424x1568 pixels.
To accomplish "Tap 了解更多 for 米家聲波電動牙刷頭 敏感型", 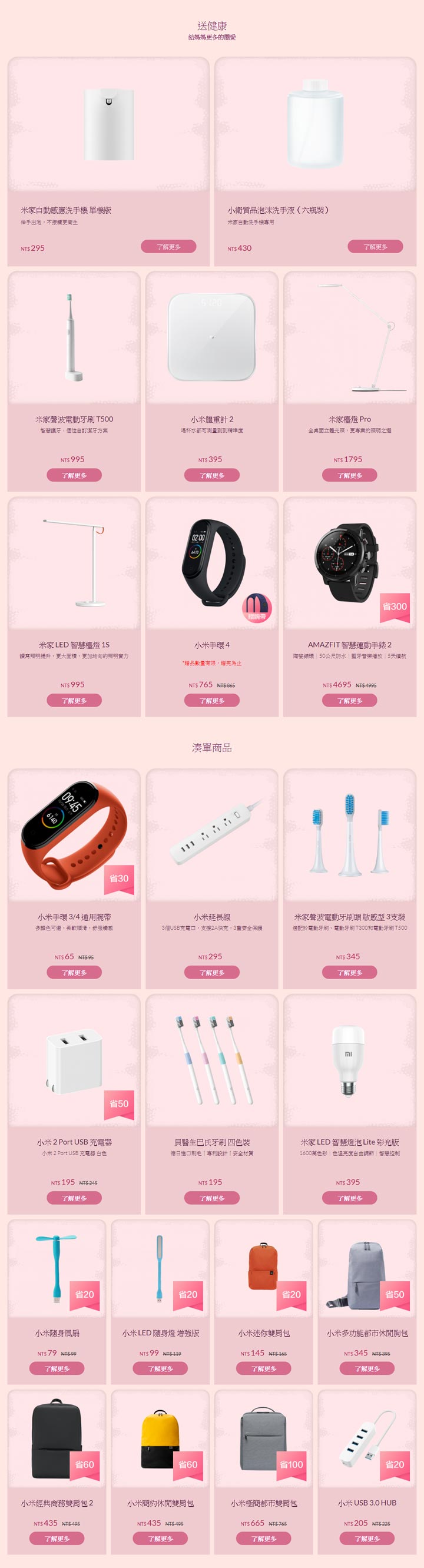I will (349, 973).
